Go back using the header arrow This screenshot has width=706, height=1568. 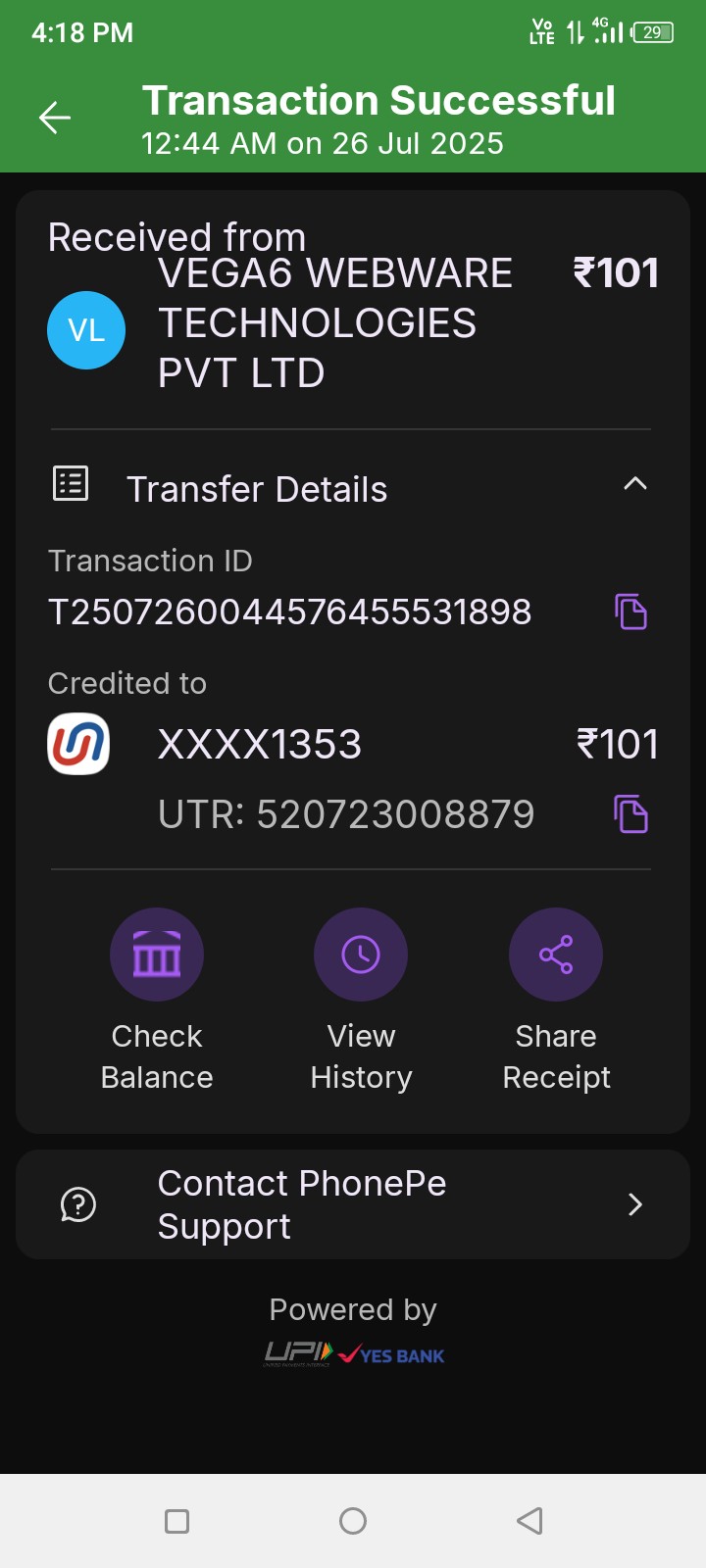tap(55, 119)
